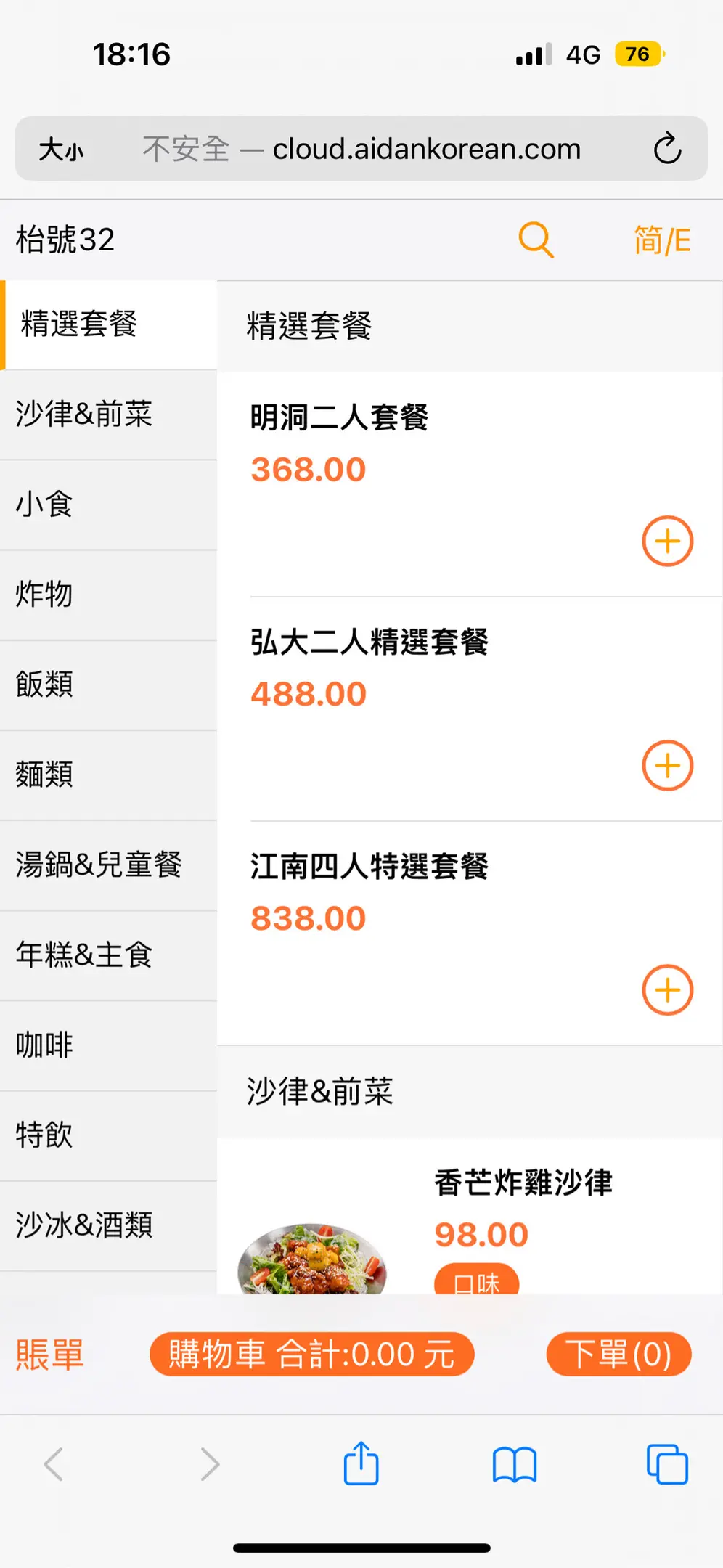The height and width of the screenshot is (1568, 723).
Task: Select the 咖啡 category
Action: (x=109, y=1045)
